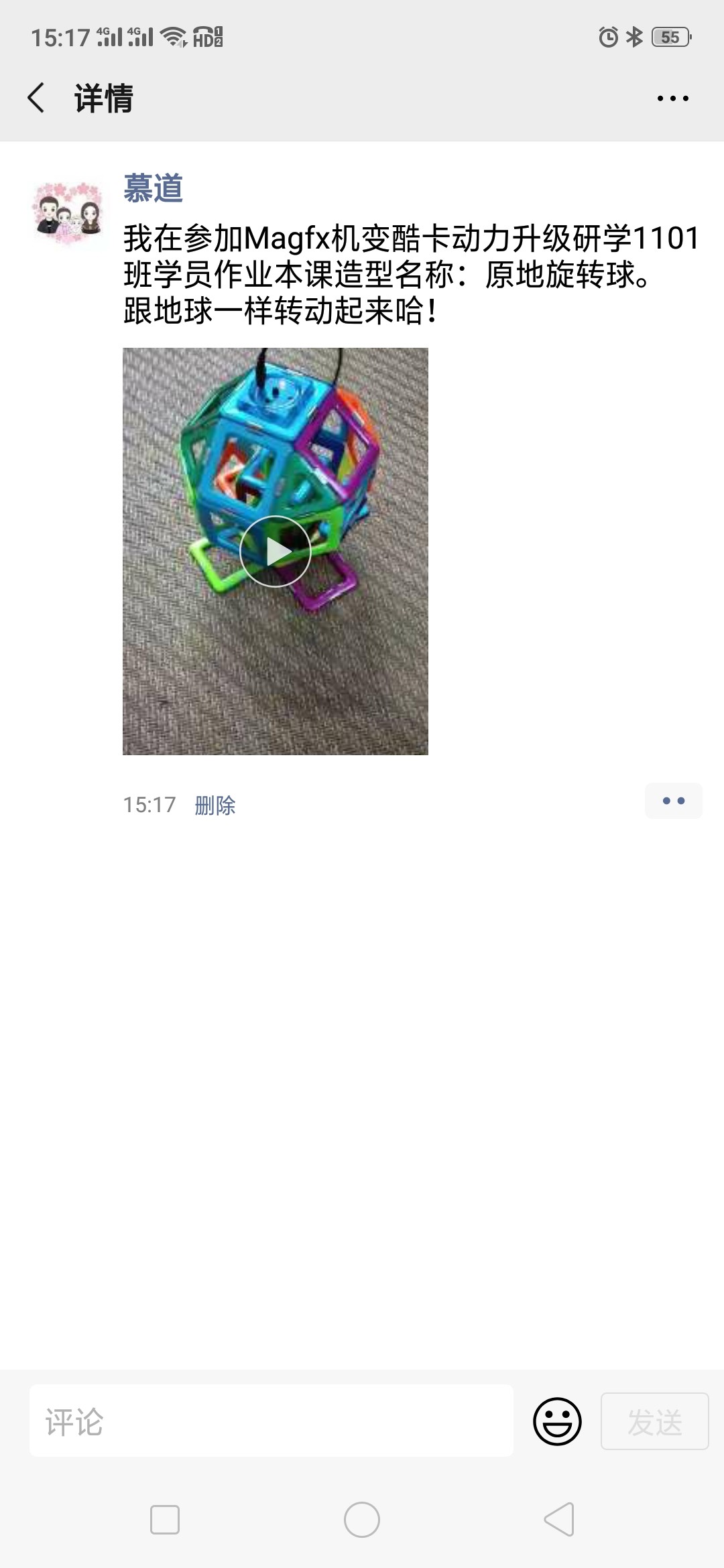This screenshot has height=1568, width=724.
Task: Go back from the 详情 page
Action: (36, 98)
